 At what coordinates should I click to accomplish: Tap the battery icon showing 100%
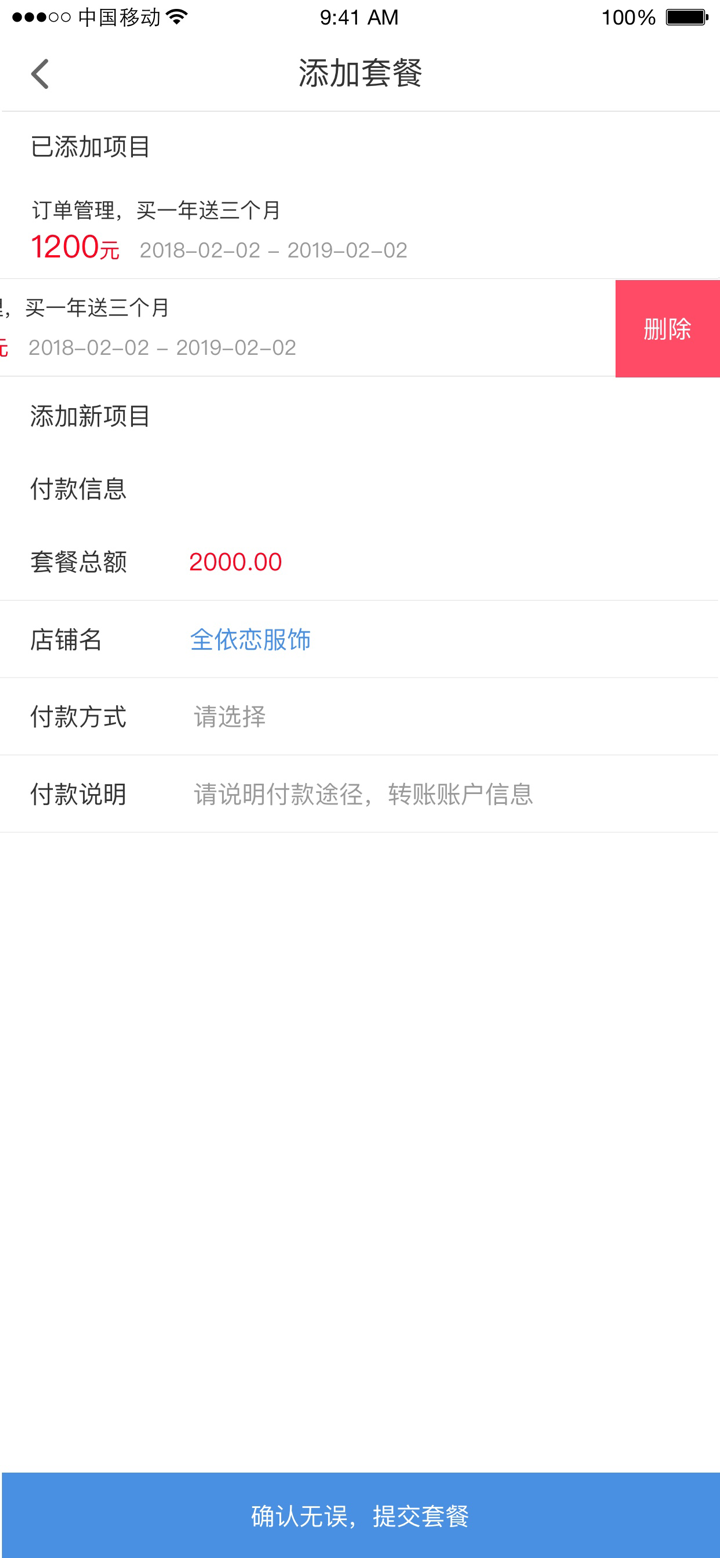[x=685, y=16]
